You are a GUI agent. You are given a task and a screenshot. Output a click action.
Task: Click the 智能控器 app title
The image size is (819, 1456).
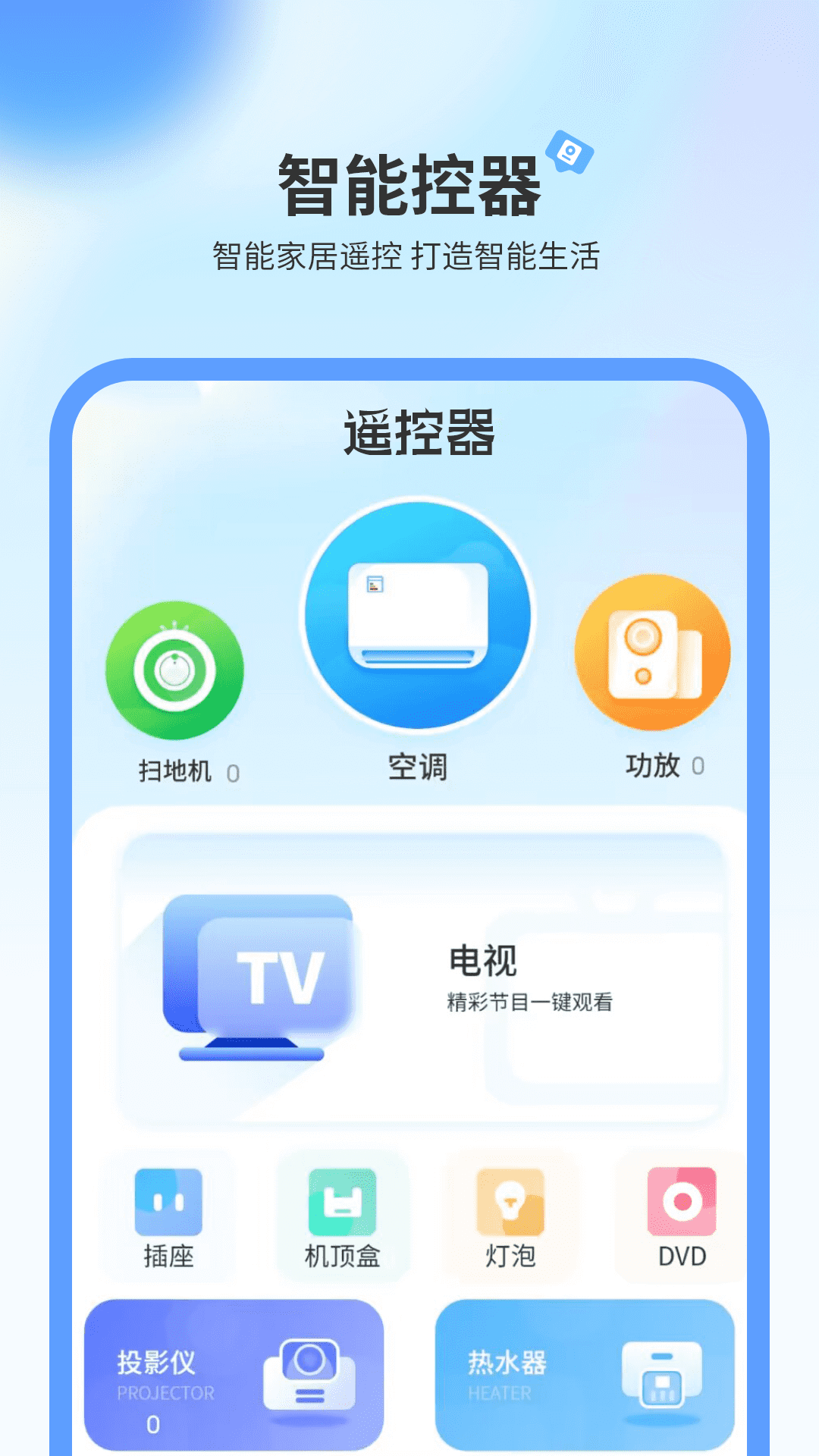coord(409,182)
